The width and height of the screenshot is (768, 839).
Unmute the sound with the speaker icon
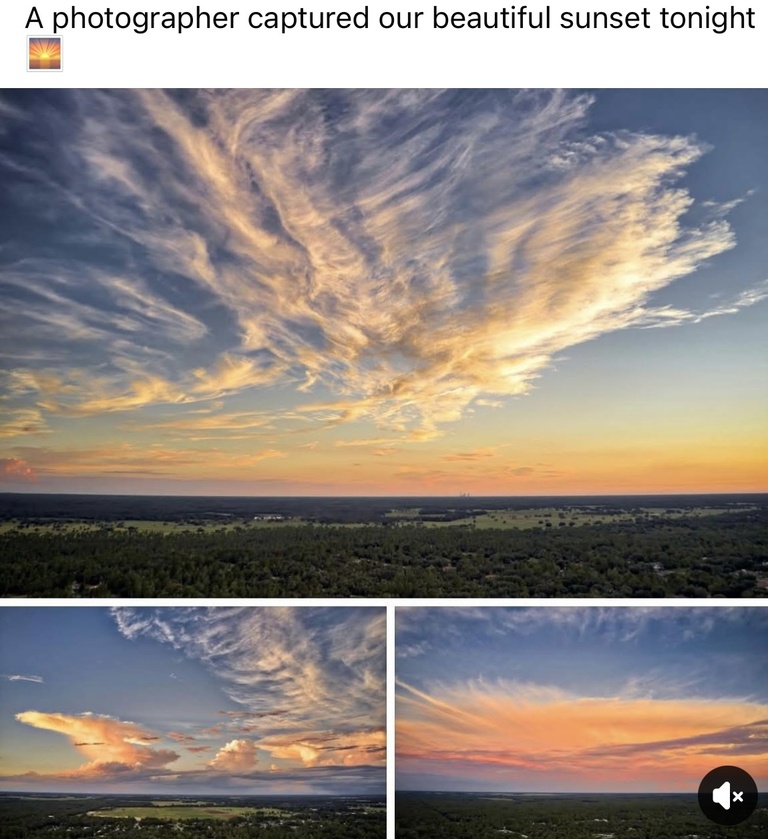(x=727, y=795)
